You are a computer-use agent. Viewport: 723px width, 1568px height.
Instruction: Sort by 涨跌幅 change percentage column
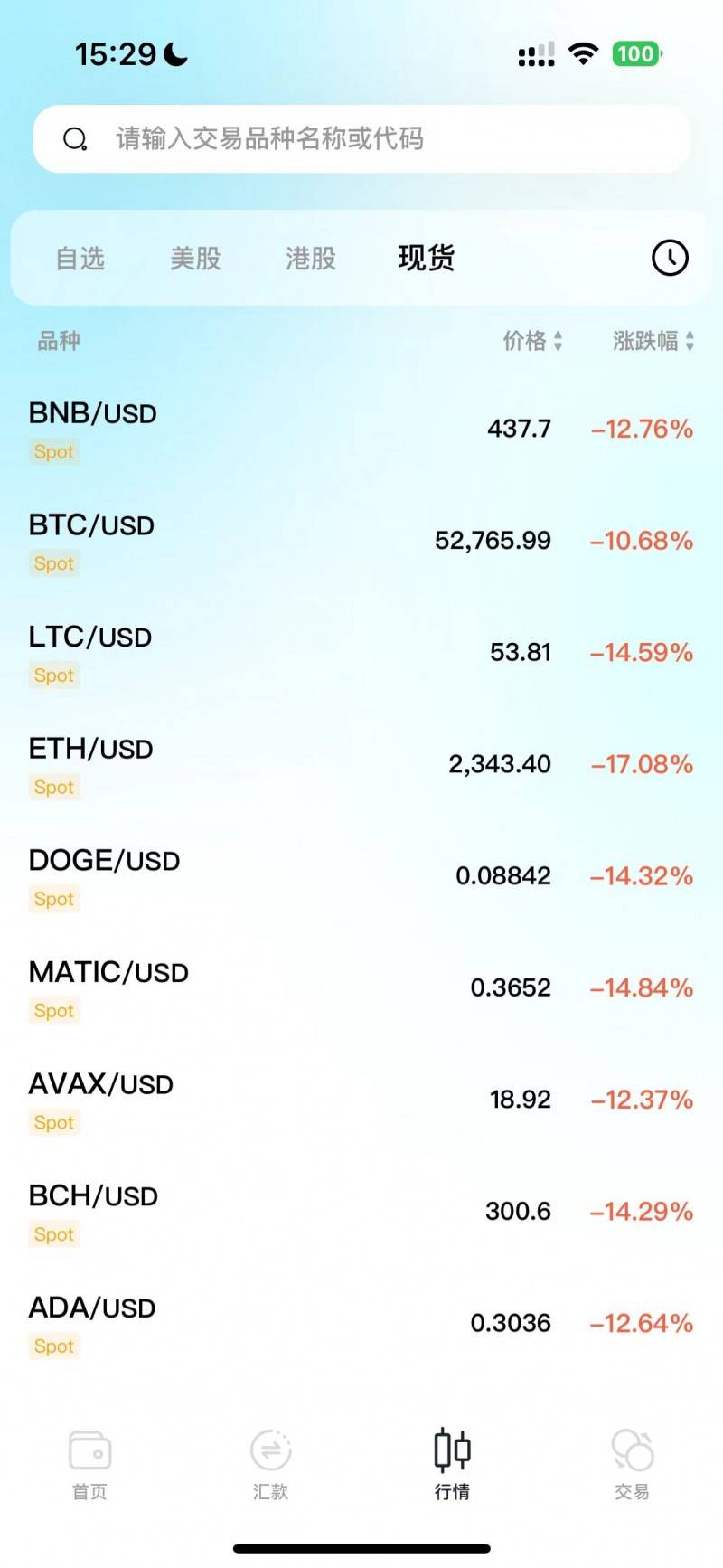click(653, 342)
